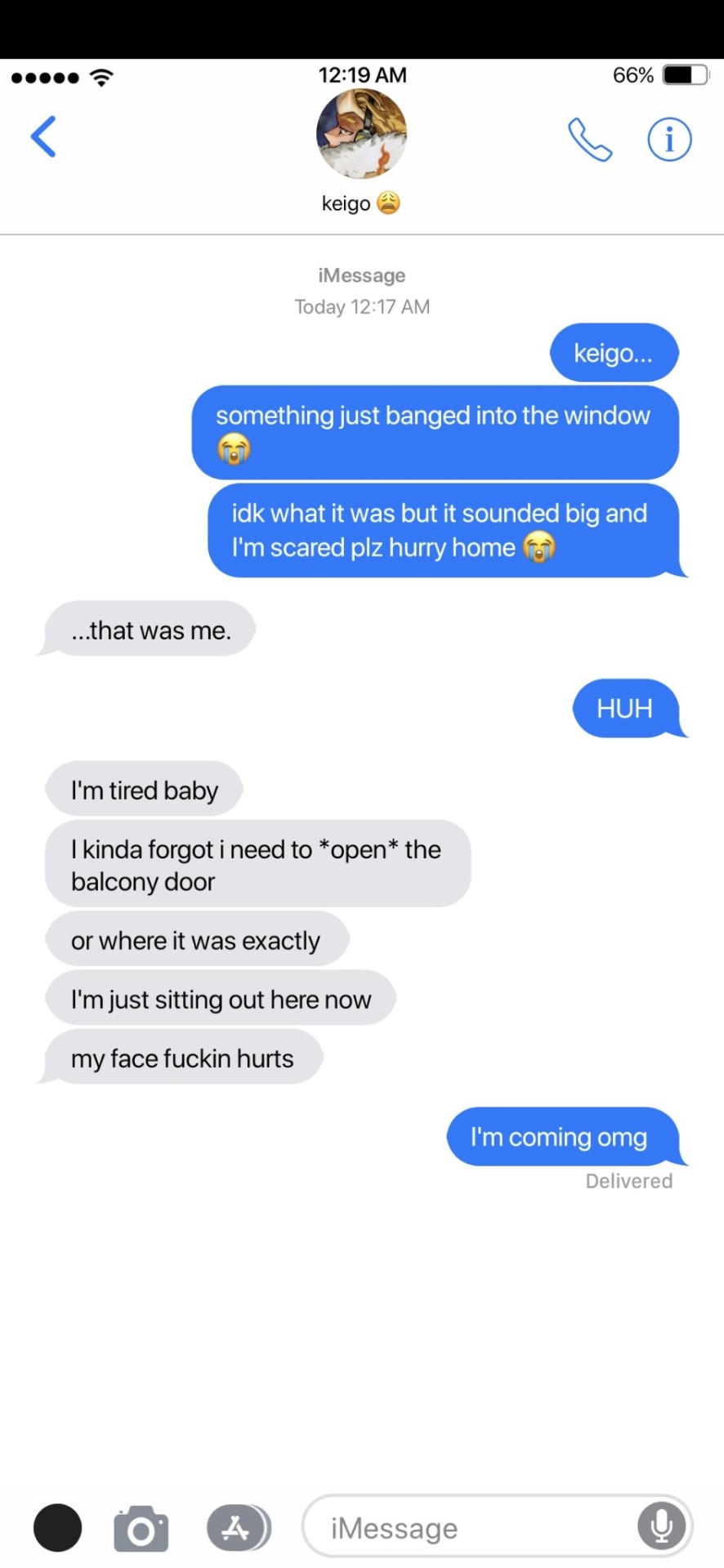Tap the black circle button beside camera
This screenshot has height=1568, width=724.
[57, 1528]
